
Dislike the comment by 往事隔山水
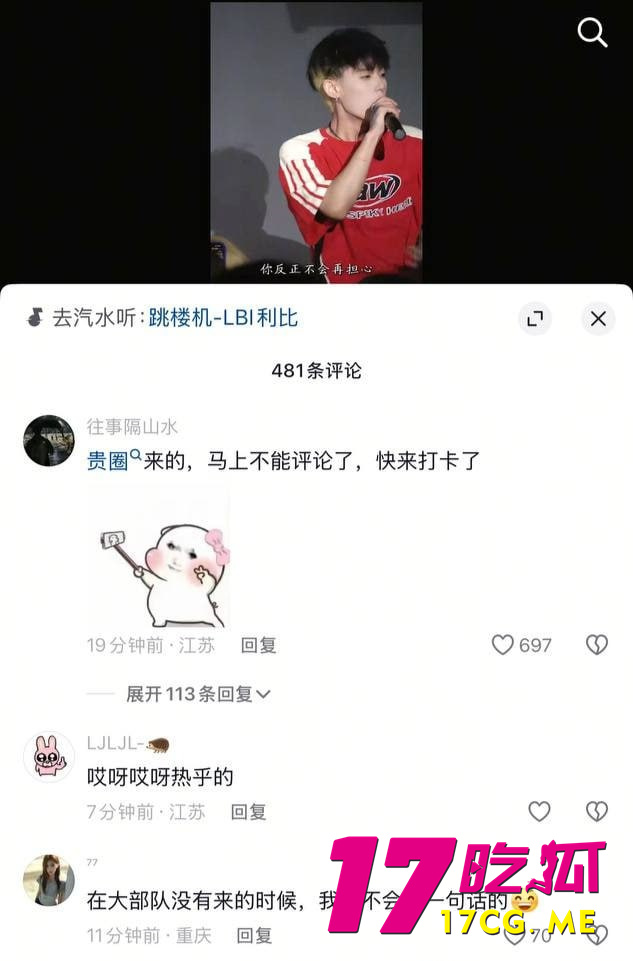tap(597, 645)
